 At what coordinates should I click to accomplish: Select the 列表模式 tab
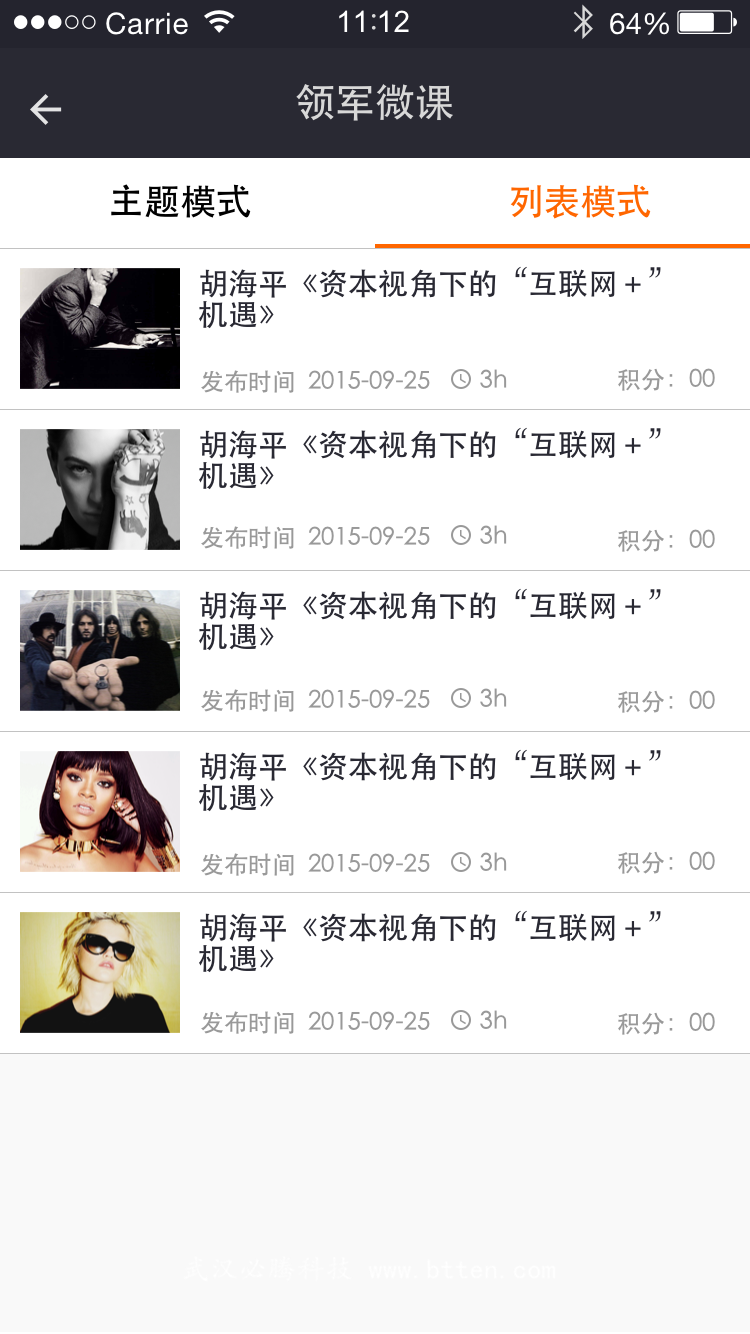[x=580, y=202]
